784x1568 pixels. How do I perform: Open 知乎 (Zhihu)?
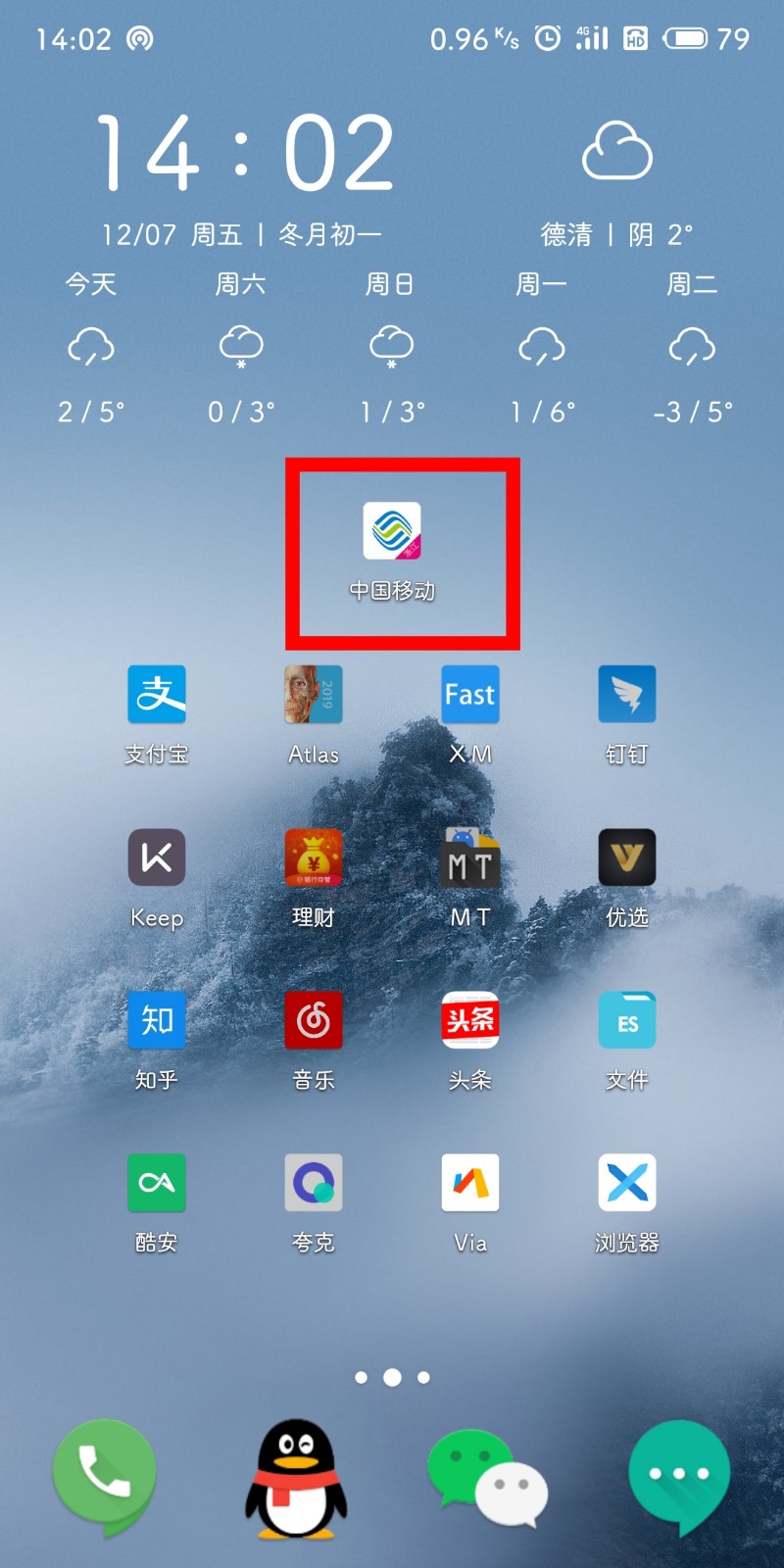point(157,1020)
